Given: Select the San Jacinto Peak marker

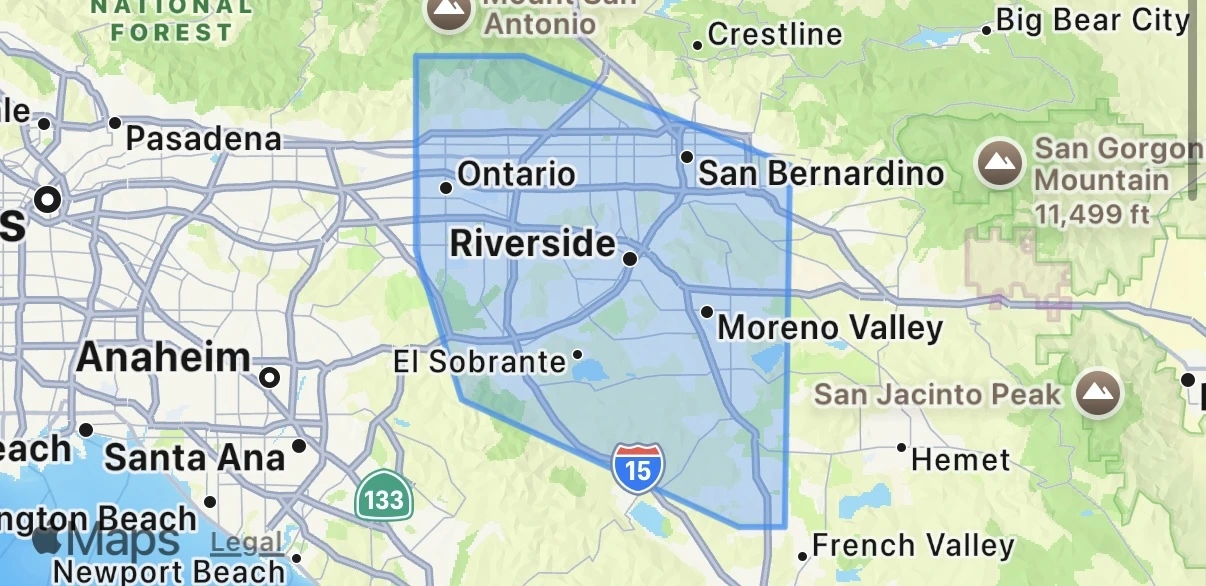Looking at the screenshot, I should click(1097, 393).
